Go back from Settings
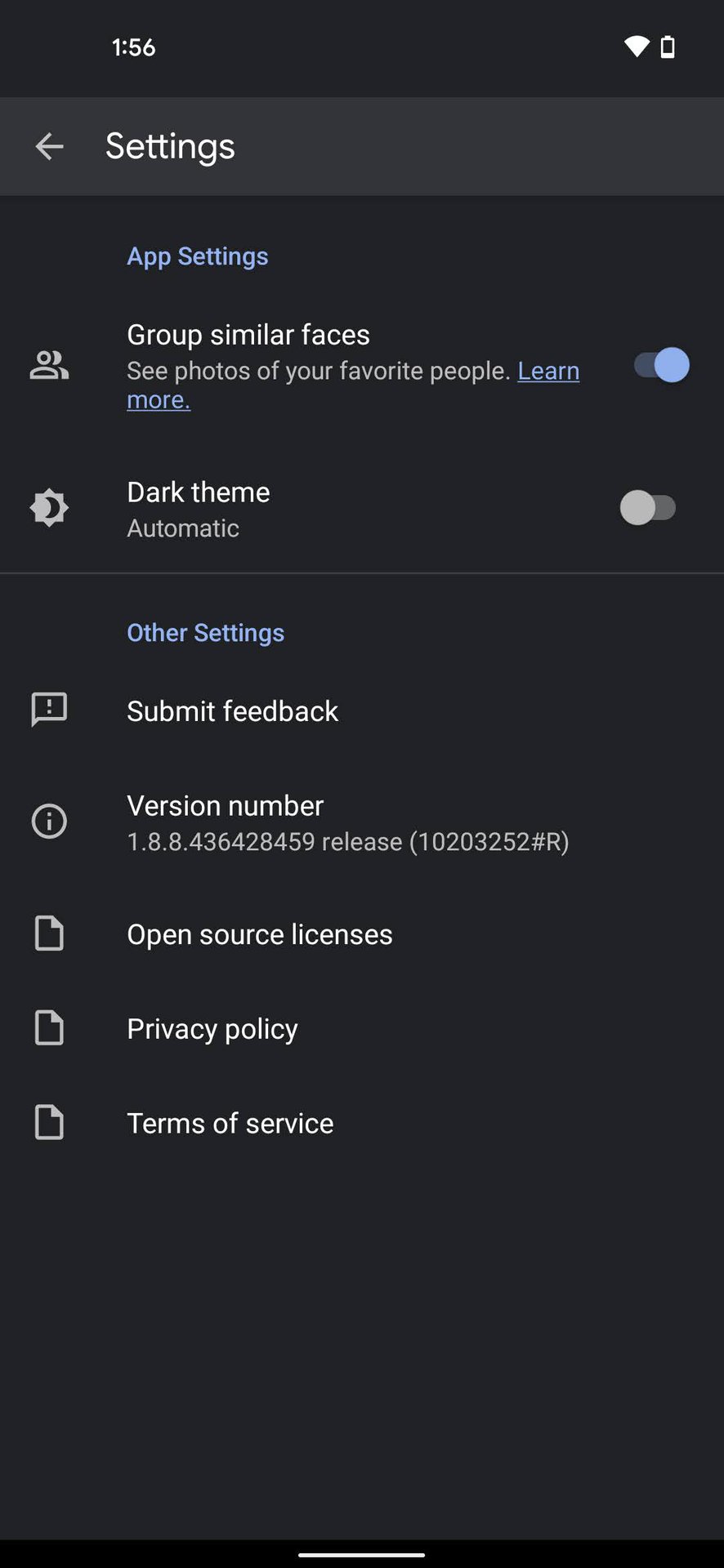The width and height of the screenshot is (724, 1568). pos(49,147)
